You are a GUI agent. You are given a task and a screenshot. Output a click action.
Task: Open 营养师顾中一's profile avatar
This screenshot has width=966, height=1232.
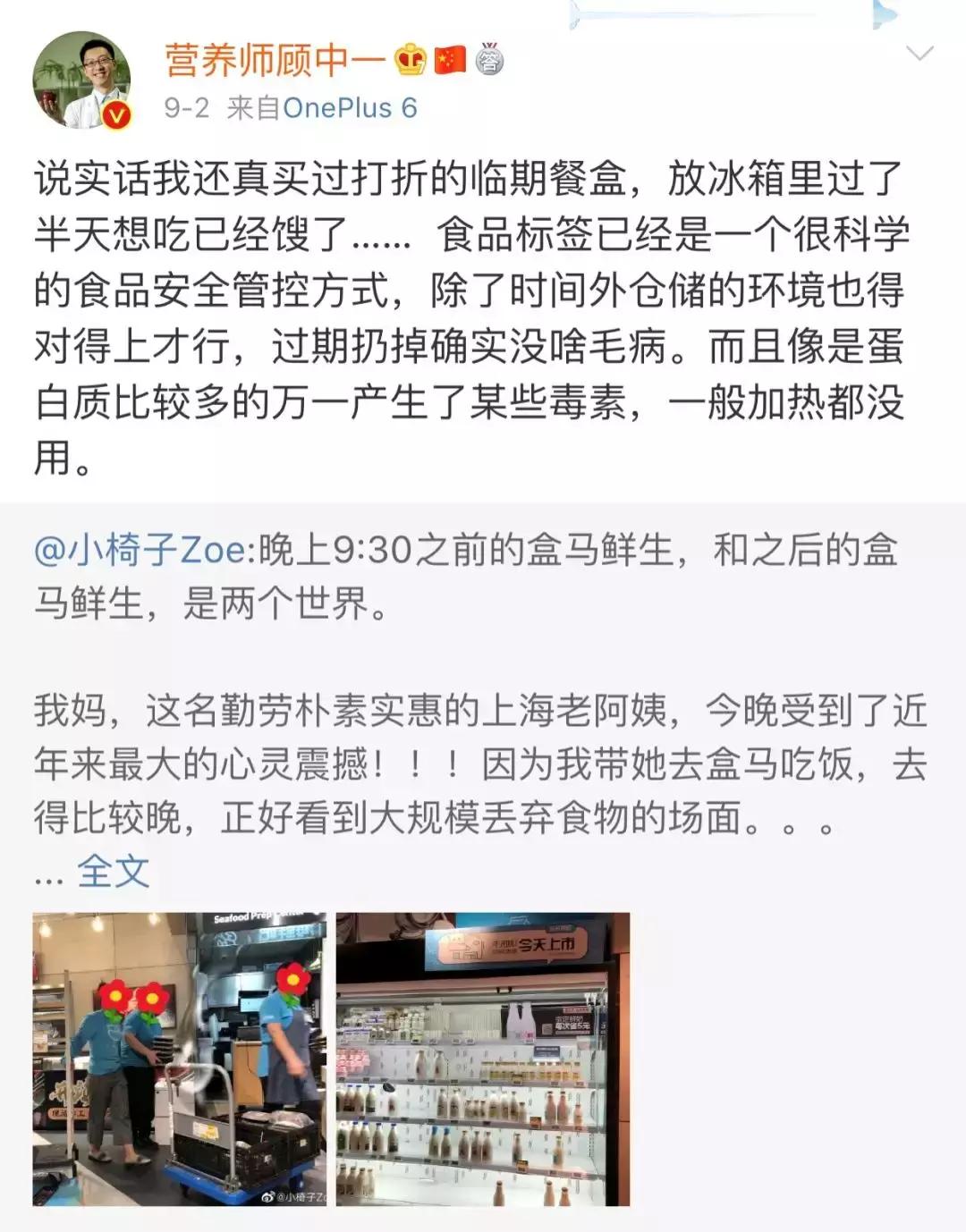(x=81, y=75)
